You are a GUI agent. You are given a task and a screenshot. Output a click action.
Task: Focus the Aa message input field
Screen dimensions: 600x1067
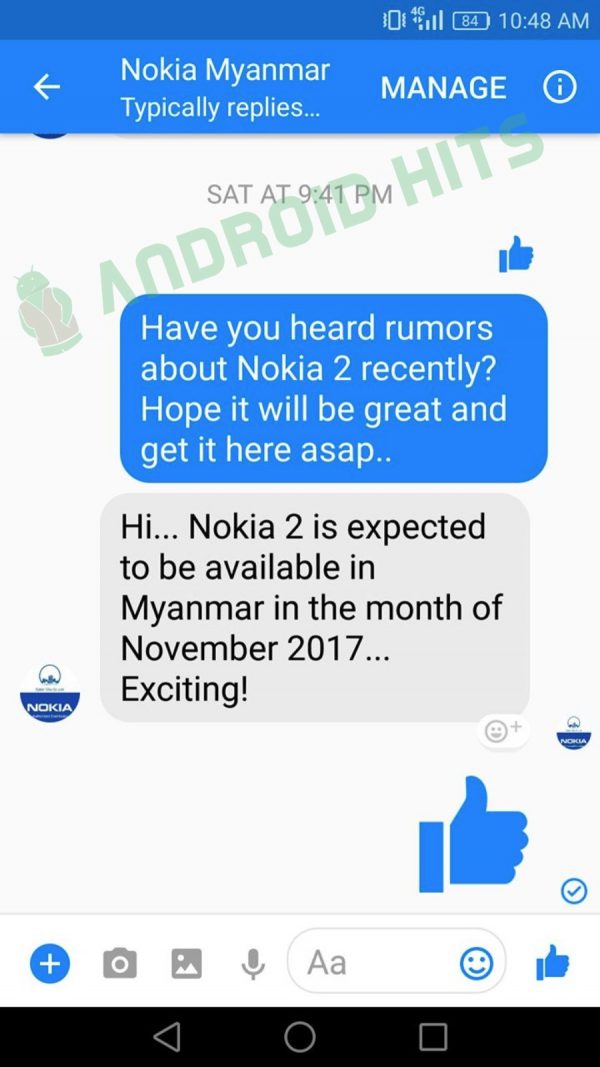370,963
